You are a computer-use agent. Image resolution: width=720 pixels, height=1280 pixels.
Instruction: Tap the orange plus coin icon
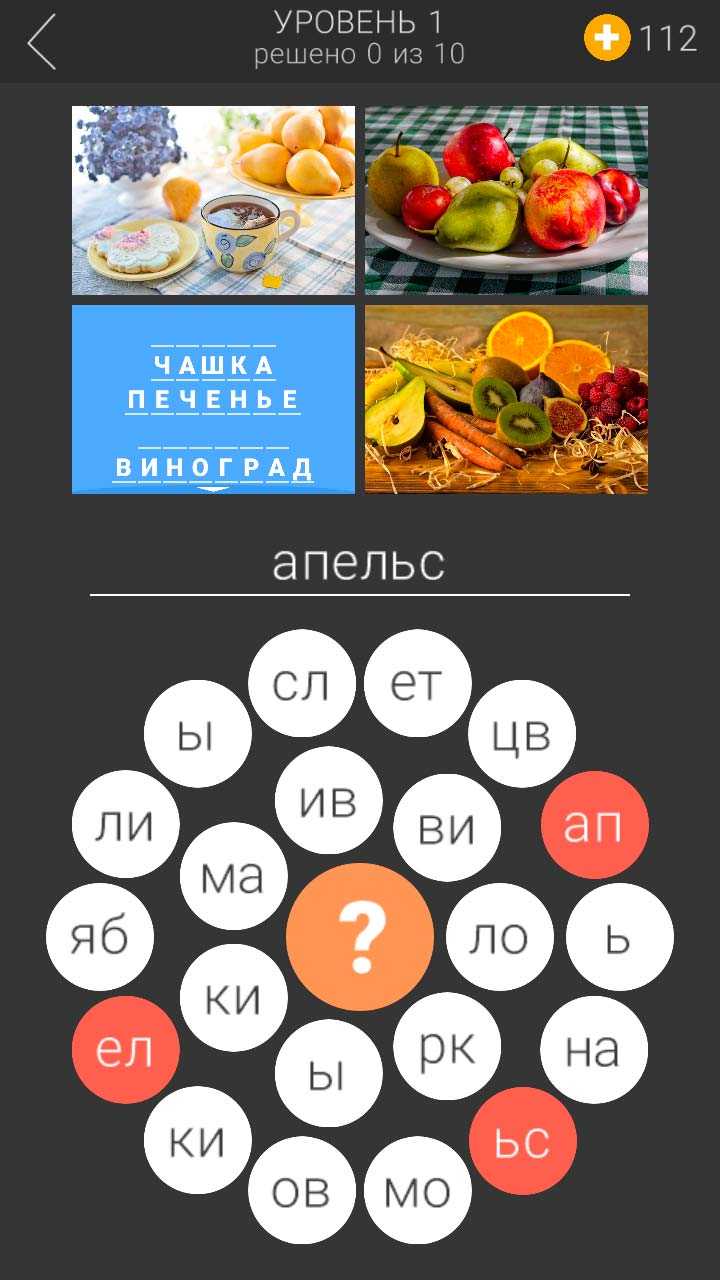pyautogui.click(x=607, y=39)
